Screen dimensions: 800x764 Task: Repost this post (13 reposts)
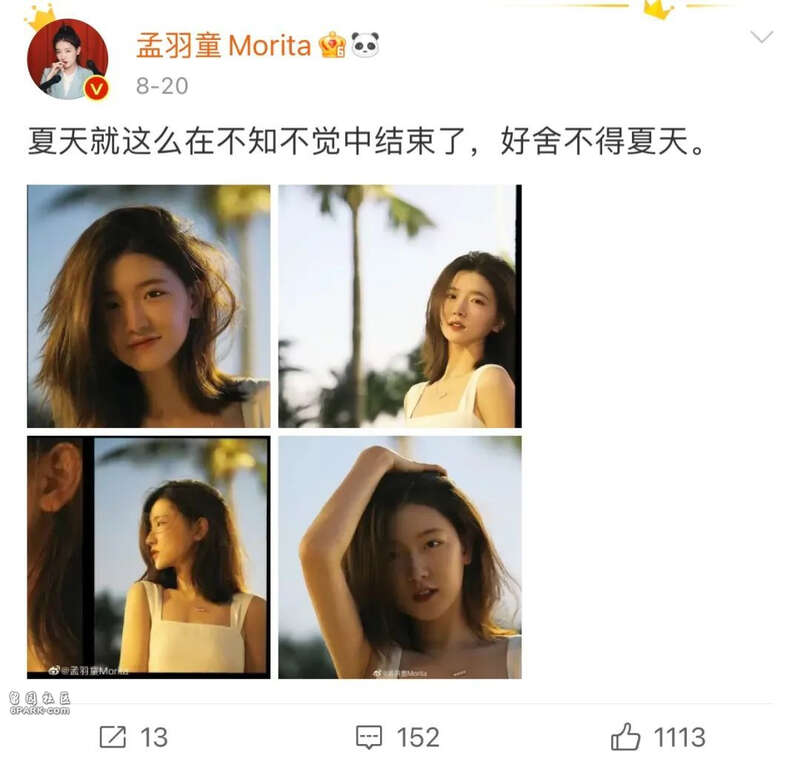(x=133, y=737)
